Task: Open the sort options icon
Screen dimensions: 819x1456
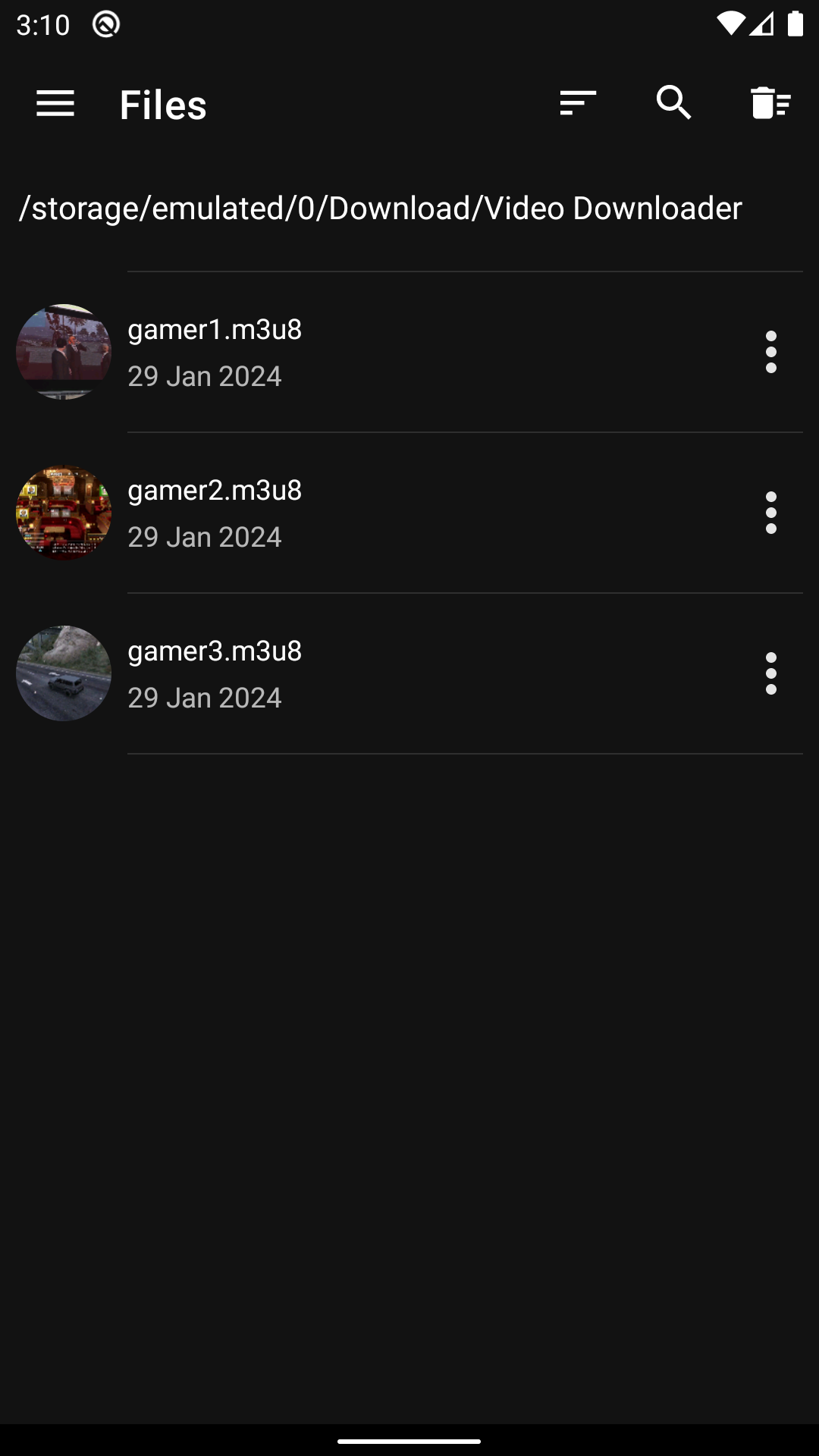Action: click(x=576, y=104)
